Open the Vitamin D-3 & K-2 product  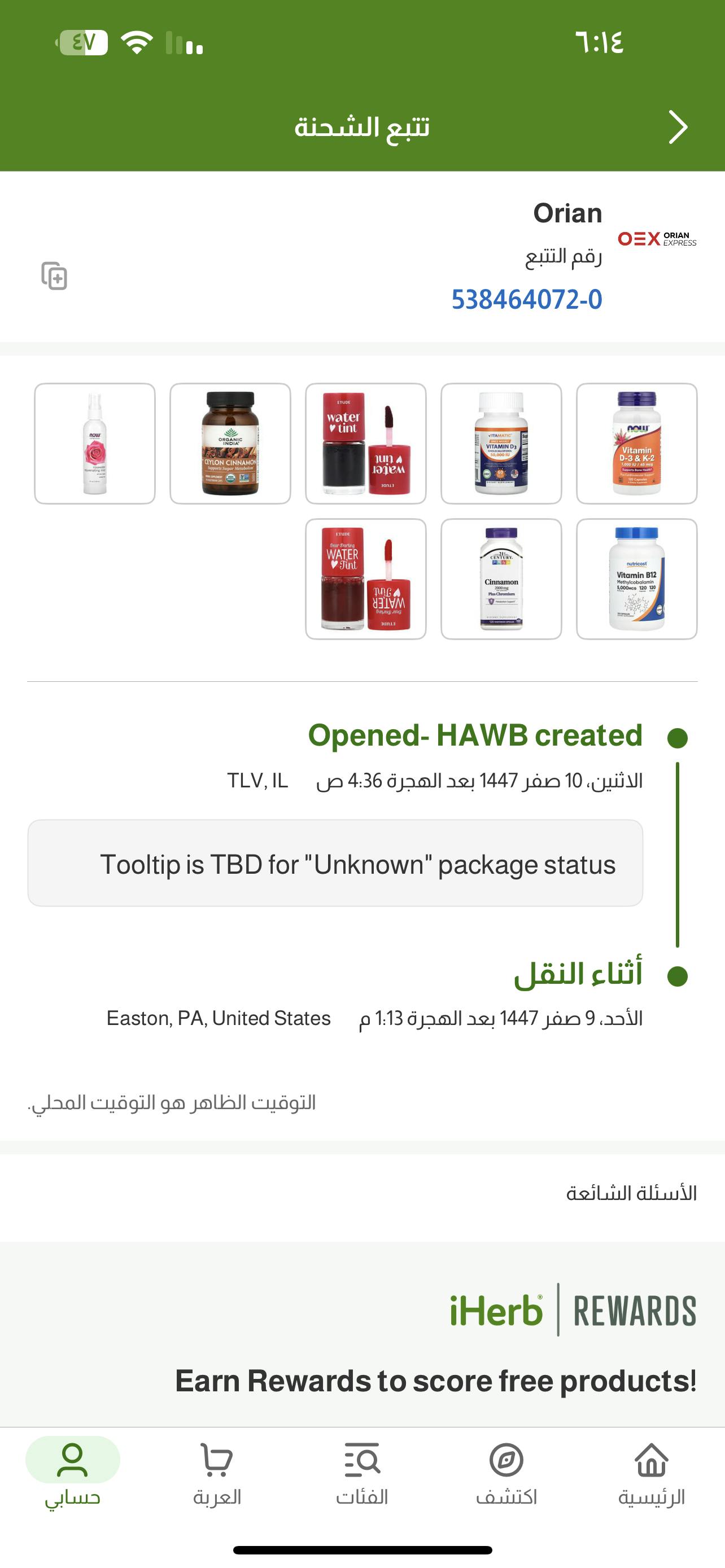click(636, 443)
